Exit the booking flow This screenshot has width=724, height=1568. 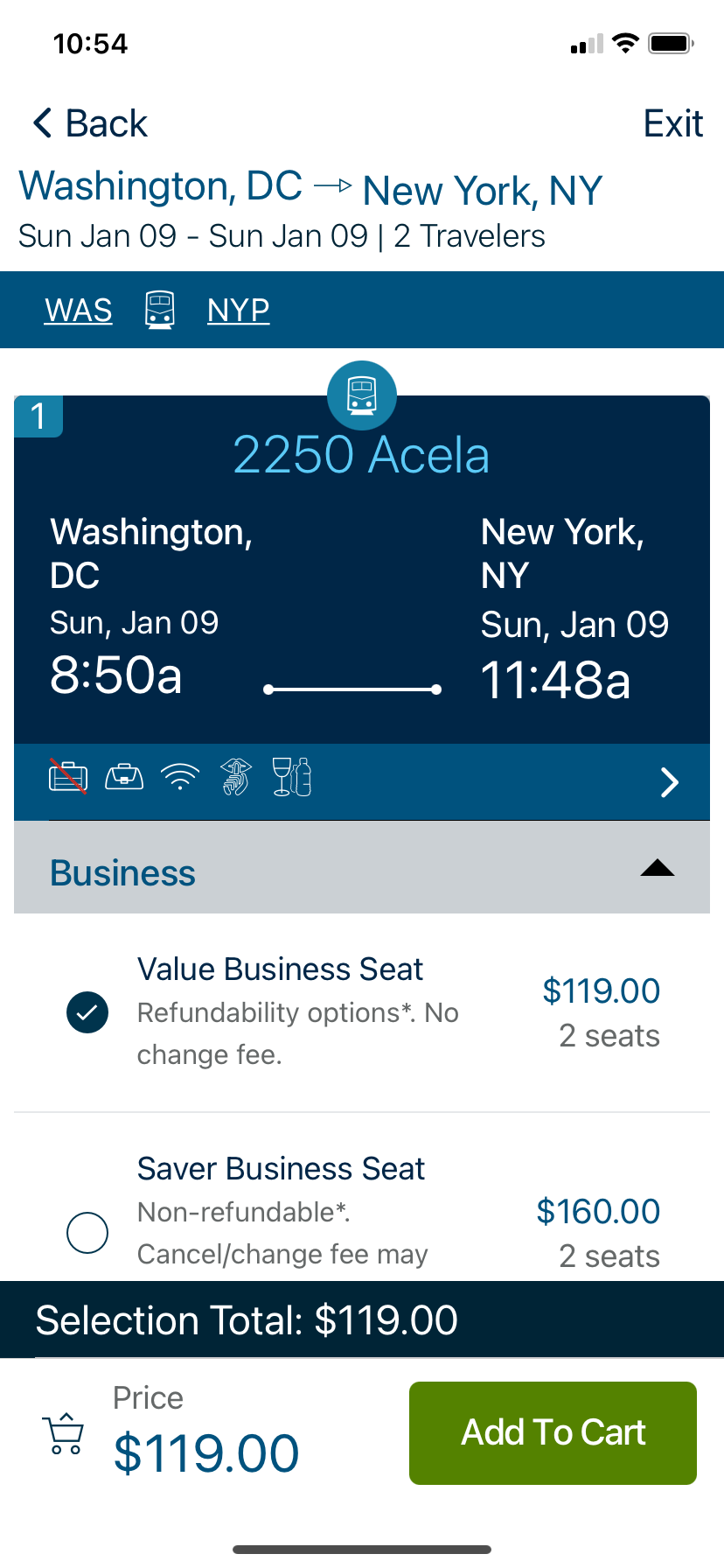click(x=672, y=123)
